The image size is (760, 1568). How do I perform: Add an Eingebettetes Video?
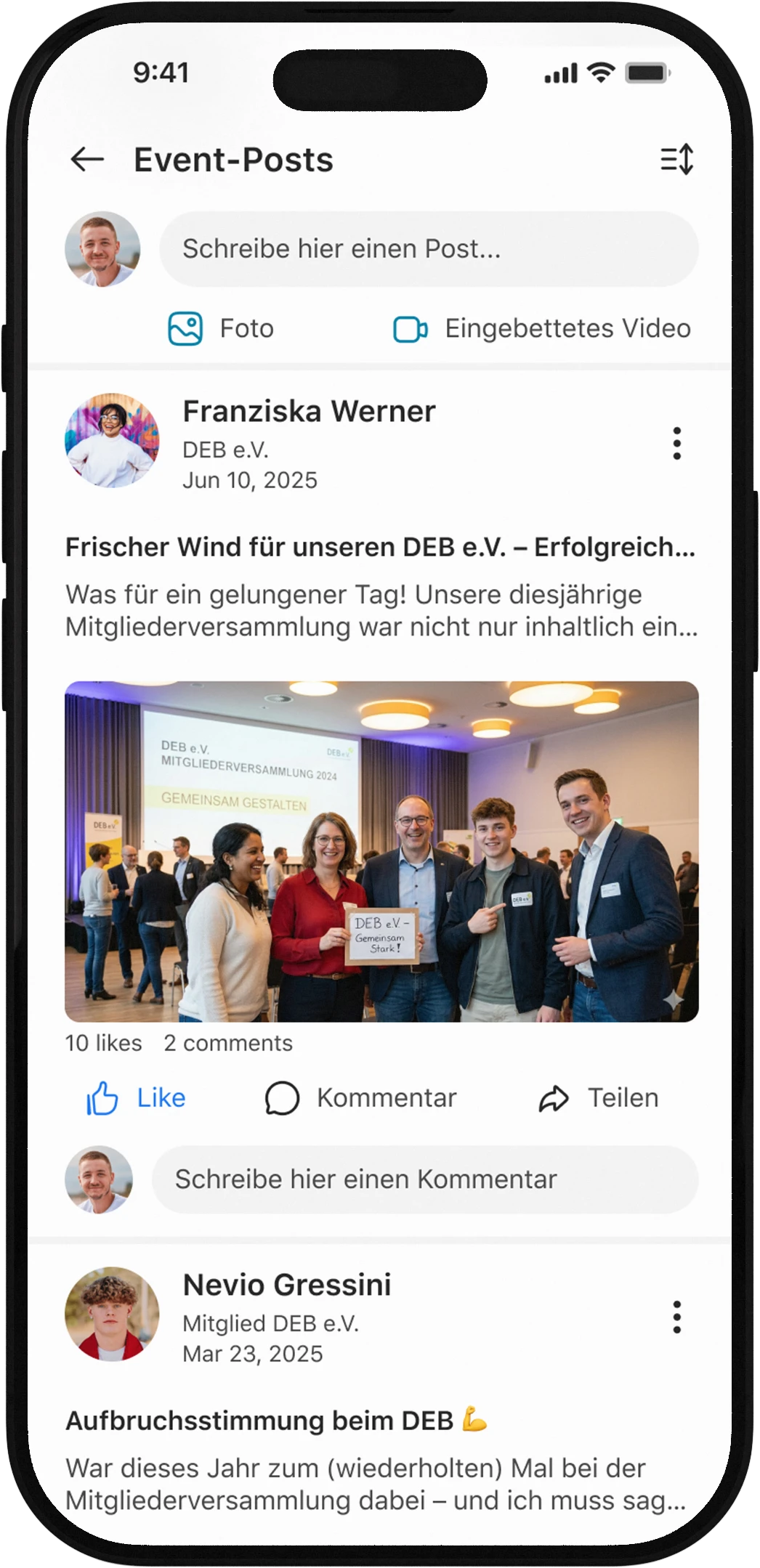tap(541, 328)
